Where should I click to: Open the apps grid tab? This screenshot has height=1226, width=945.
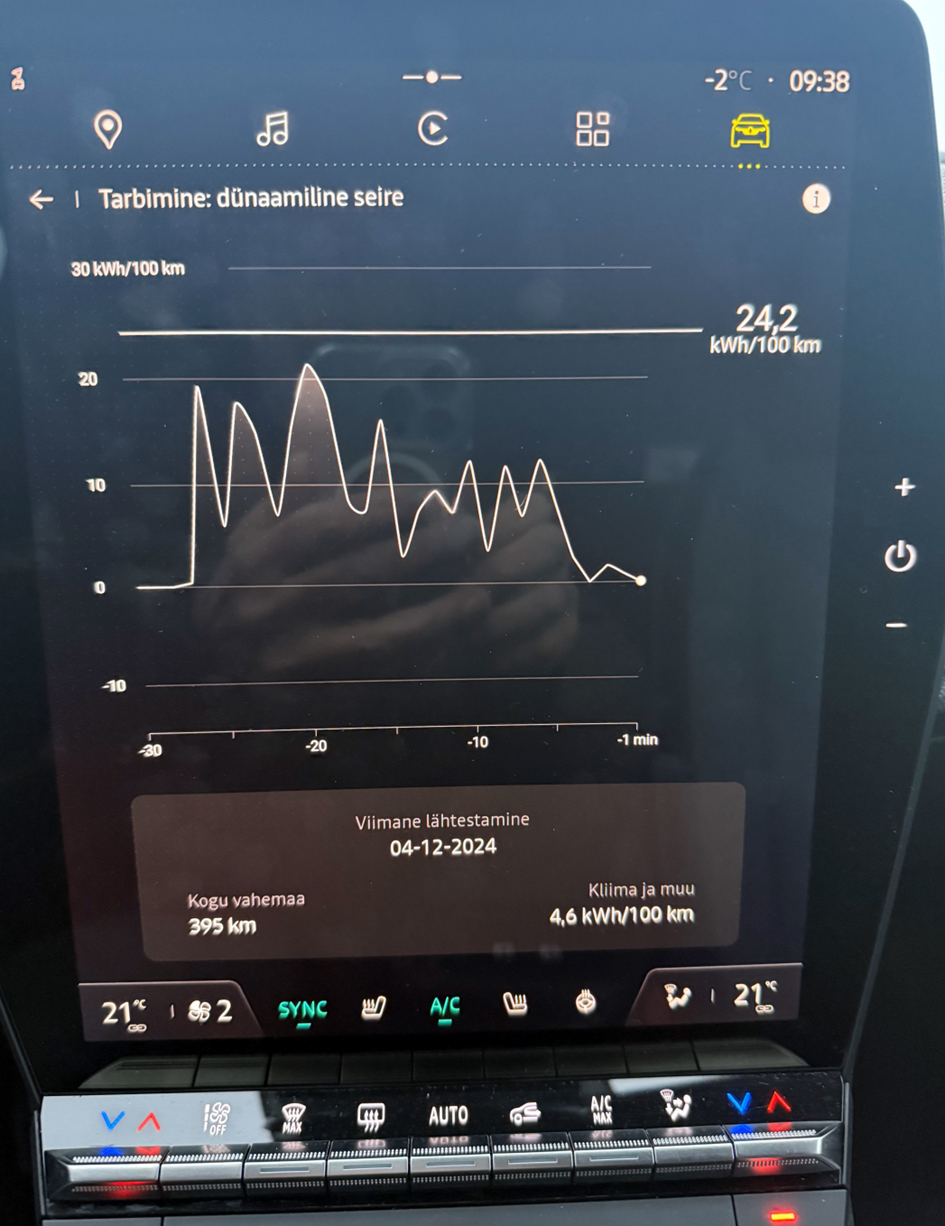592,129
